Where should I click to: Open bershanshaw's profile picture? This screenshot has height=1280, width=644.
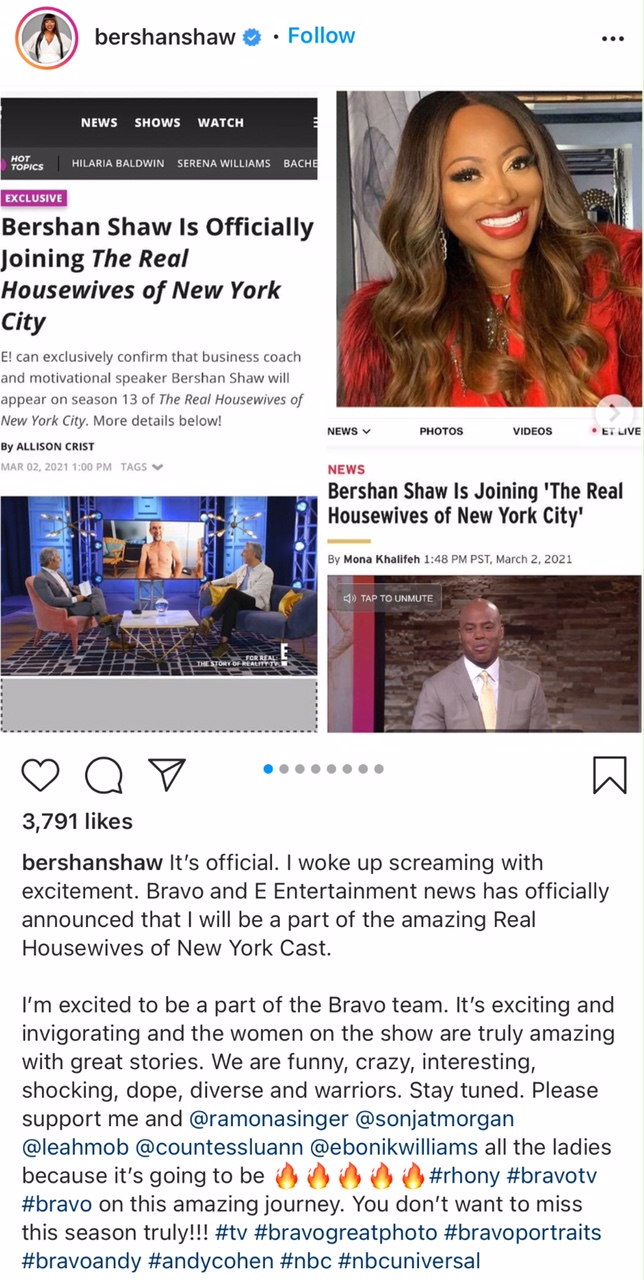coord(46,38)
